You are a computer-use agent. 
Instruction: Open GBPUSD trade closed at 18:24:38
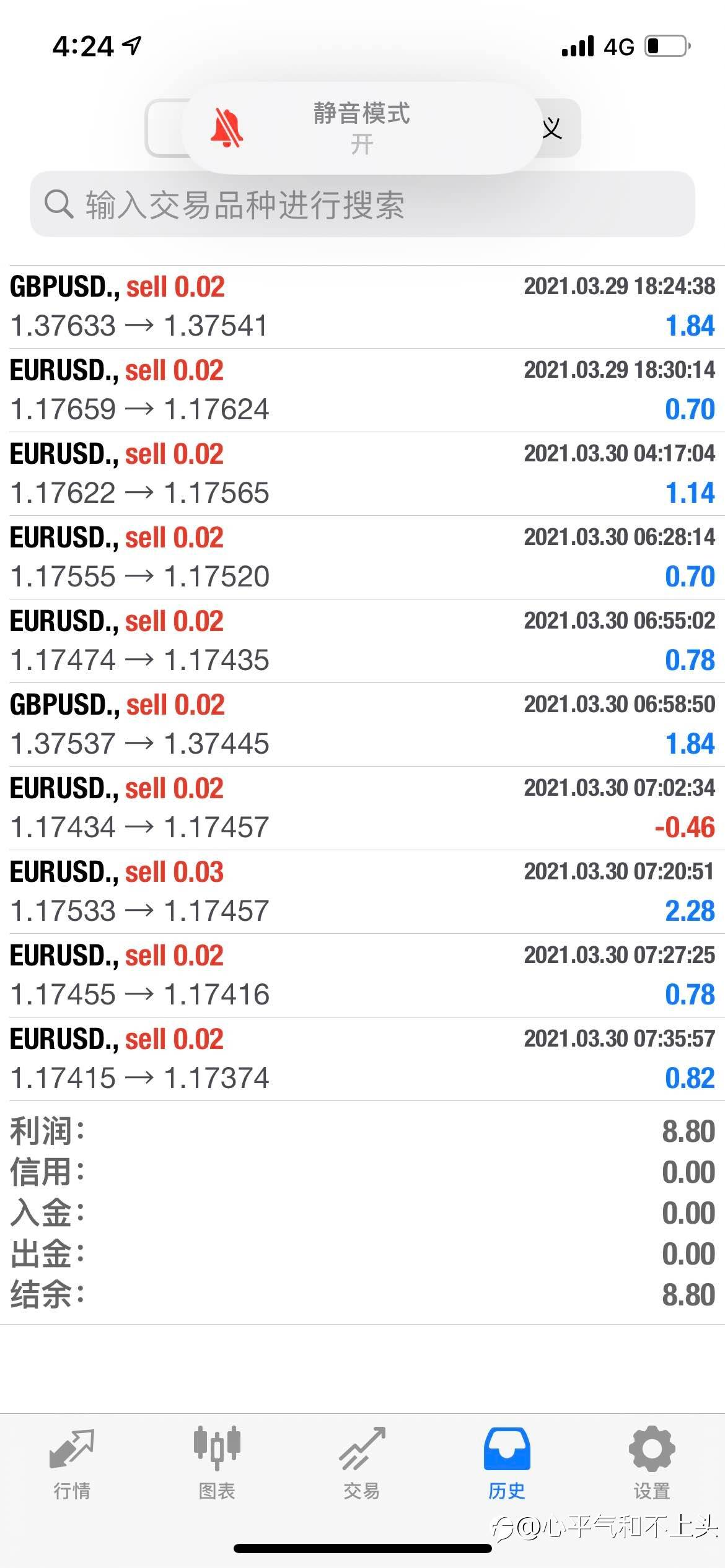[362, 307]
